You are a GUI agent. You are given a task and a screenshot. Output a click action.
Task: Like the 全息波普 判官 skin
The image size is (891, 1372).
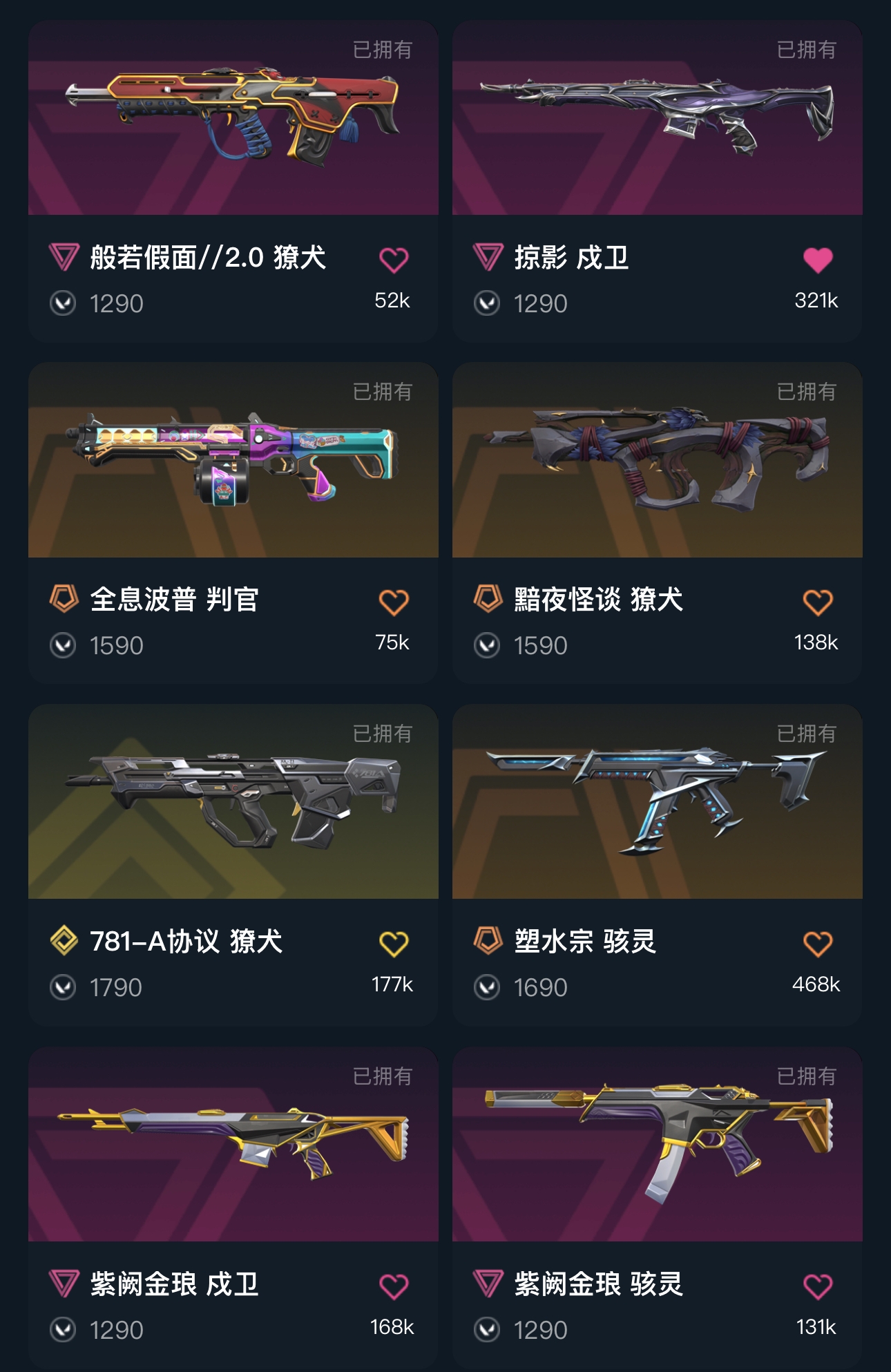(394, 602)
